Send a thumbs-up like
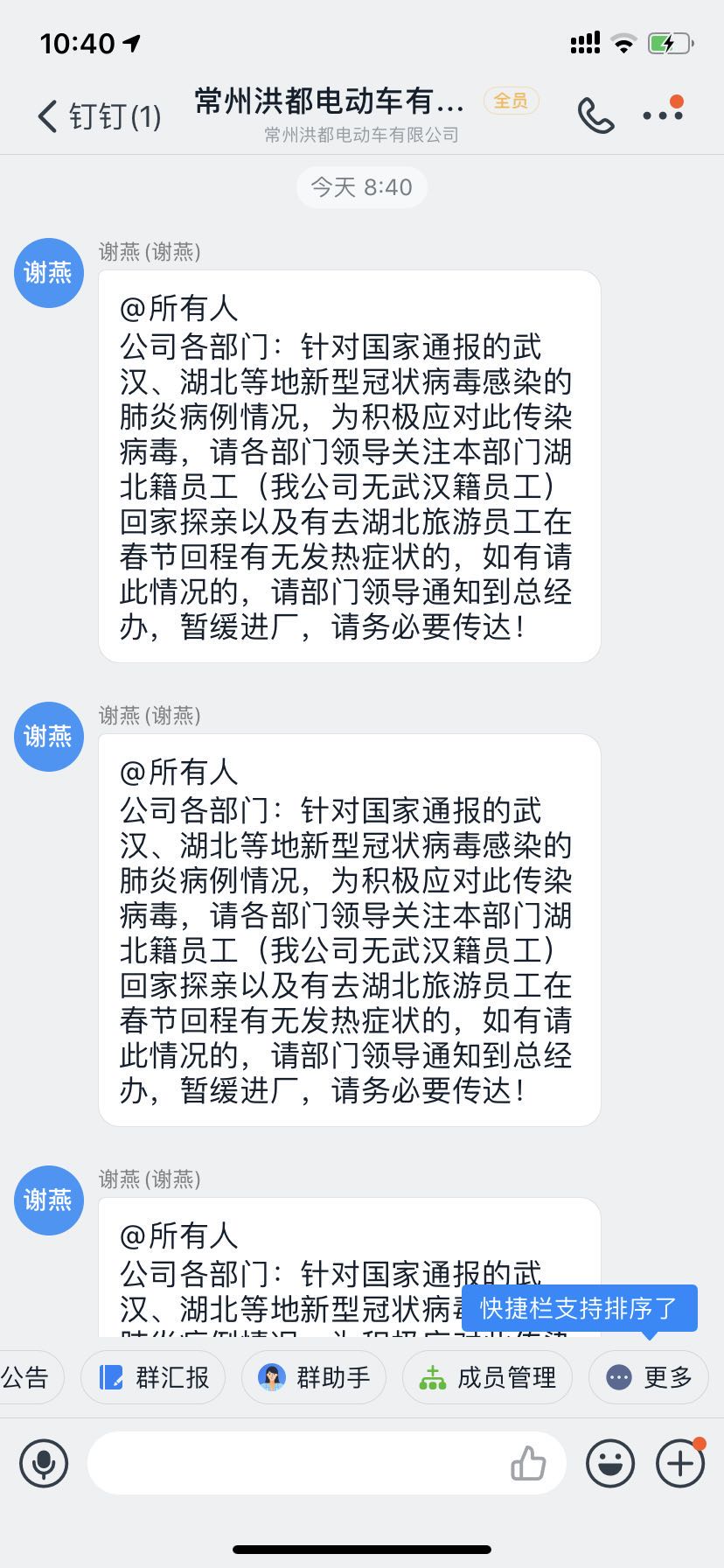 [x=528, y=1463]
